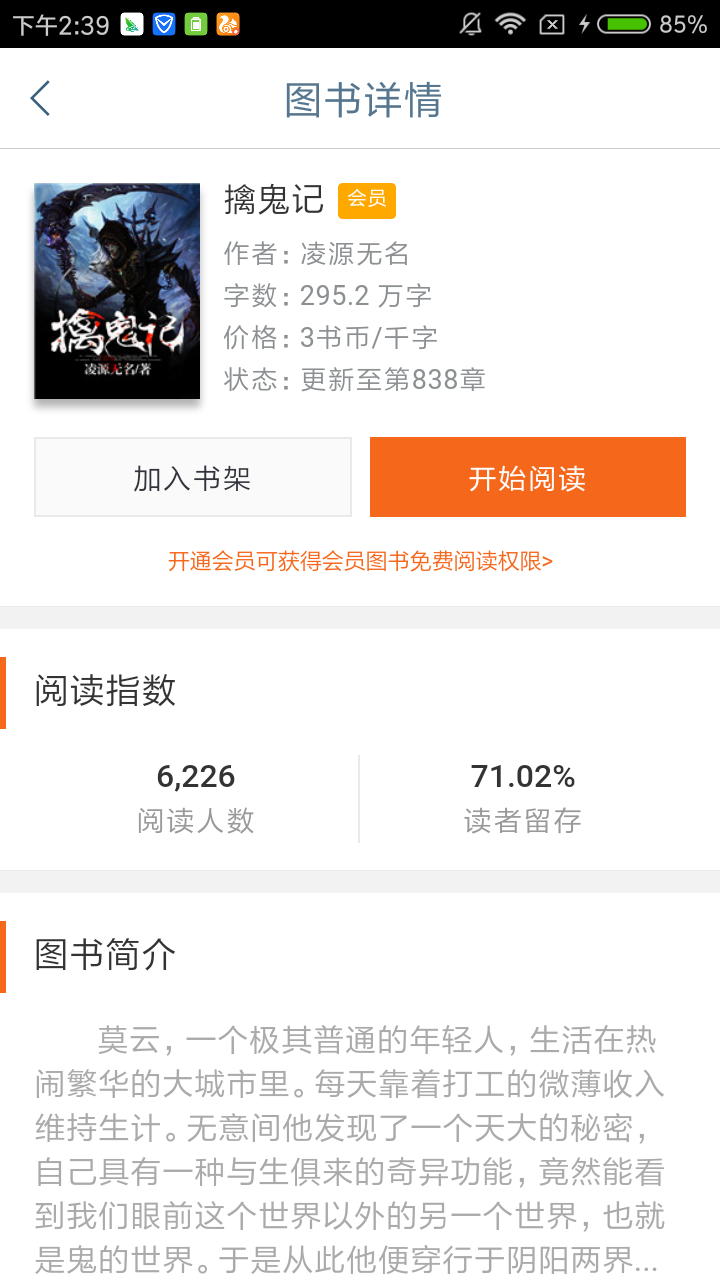720x1280 pixels.
Task: Open the membership signup link
Action: click(x=360, y=563)
